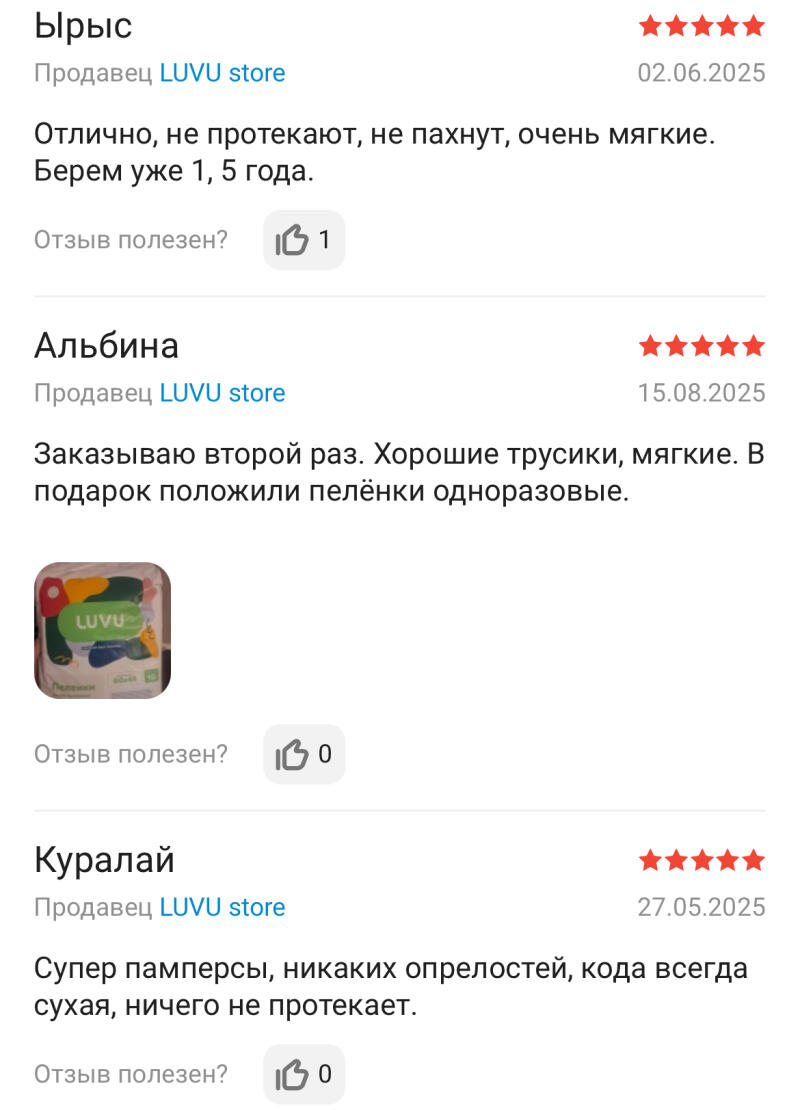Click the LUVU store link in Куралай's review
This screenshot has height=1110, width=800.
[x=222, y=907]
